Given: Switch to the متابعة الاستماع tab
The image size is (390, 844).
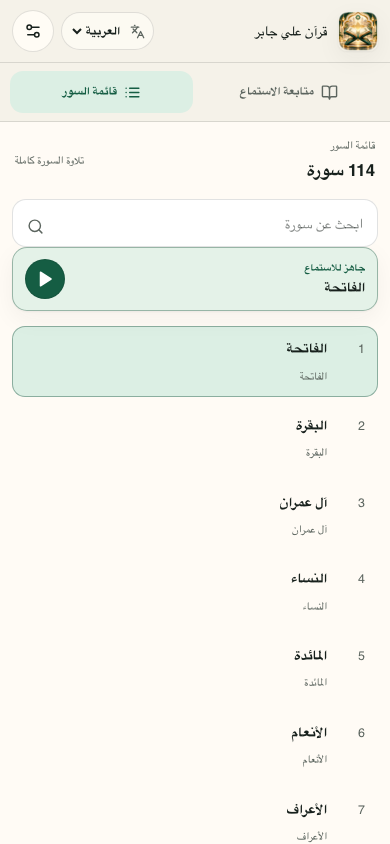Looking at the screenshot, I should [x=288, y=92].
